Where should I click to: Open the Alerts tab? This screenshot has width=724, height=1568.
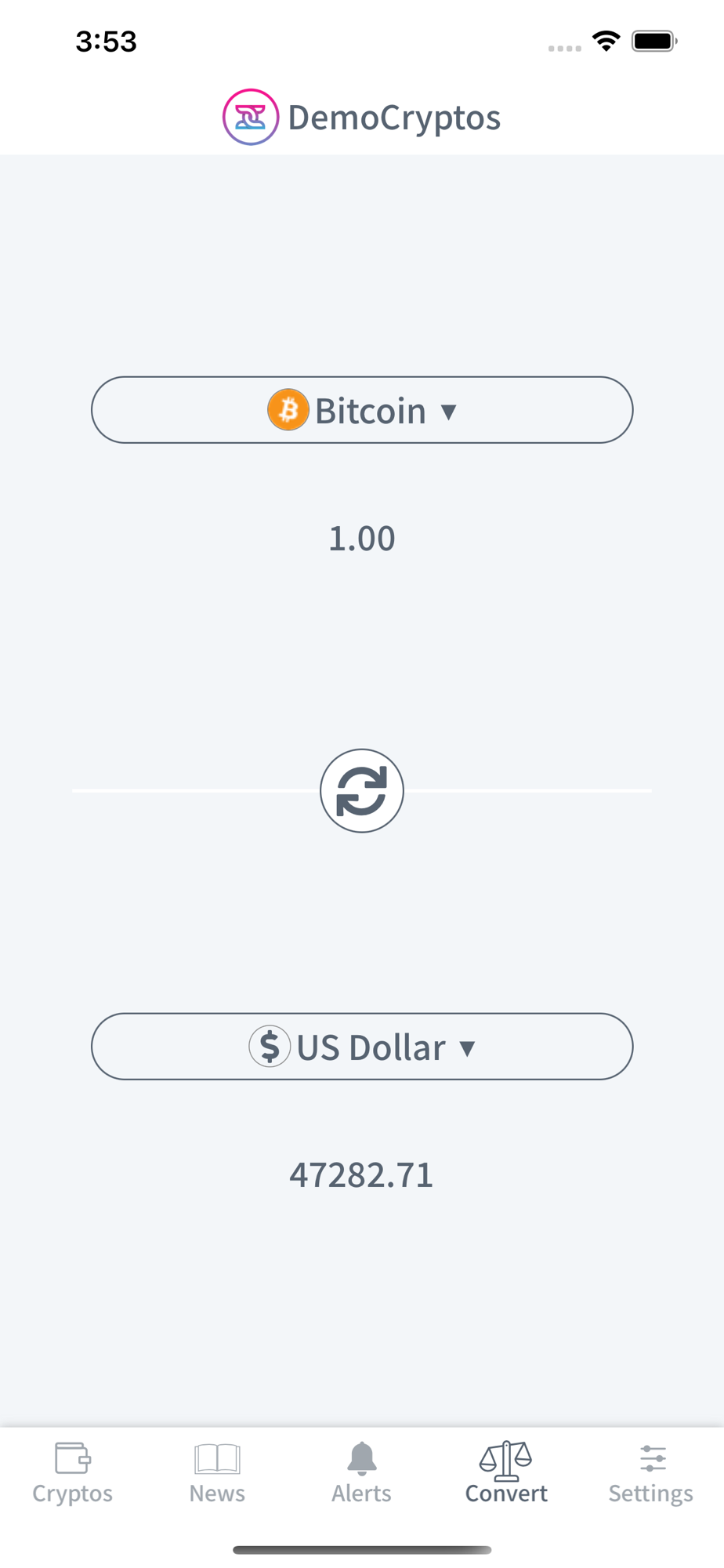click(x=361, y=1473)
